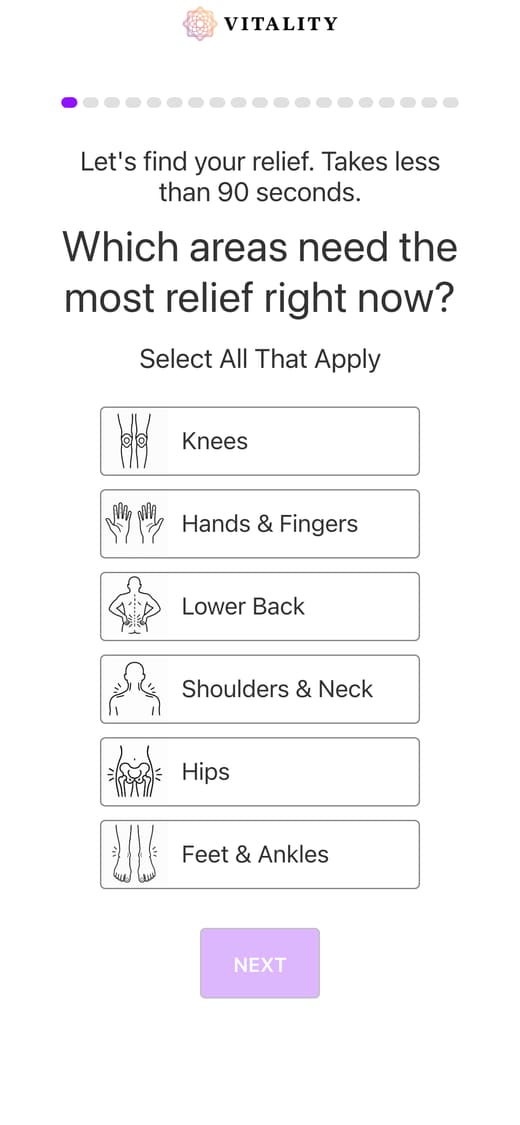520x1125 pixels.
Task: Mark Hips as needing relief
Action: [260, 772]
